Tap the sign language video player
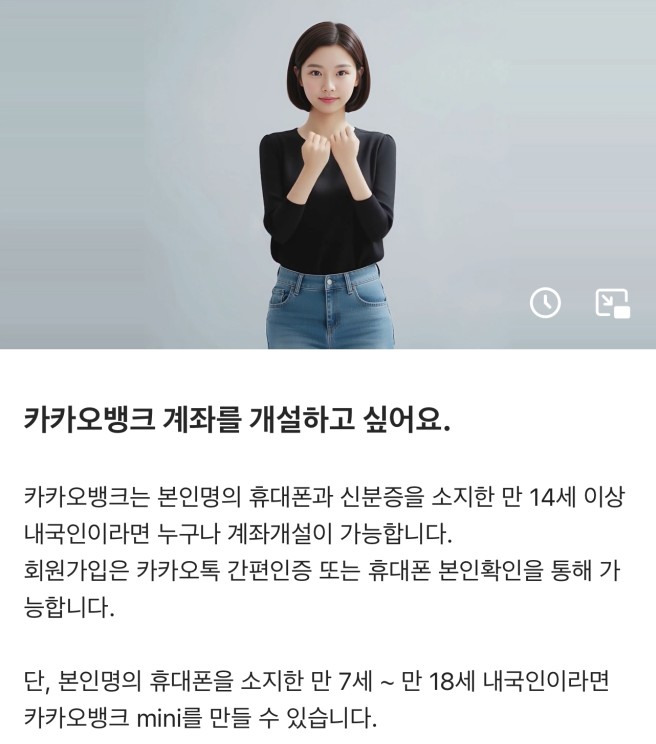The image size is (656, 744). (328, 175)
